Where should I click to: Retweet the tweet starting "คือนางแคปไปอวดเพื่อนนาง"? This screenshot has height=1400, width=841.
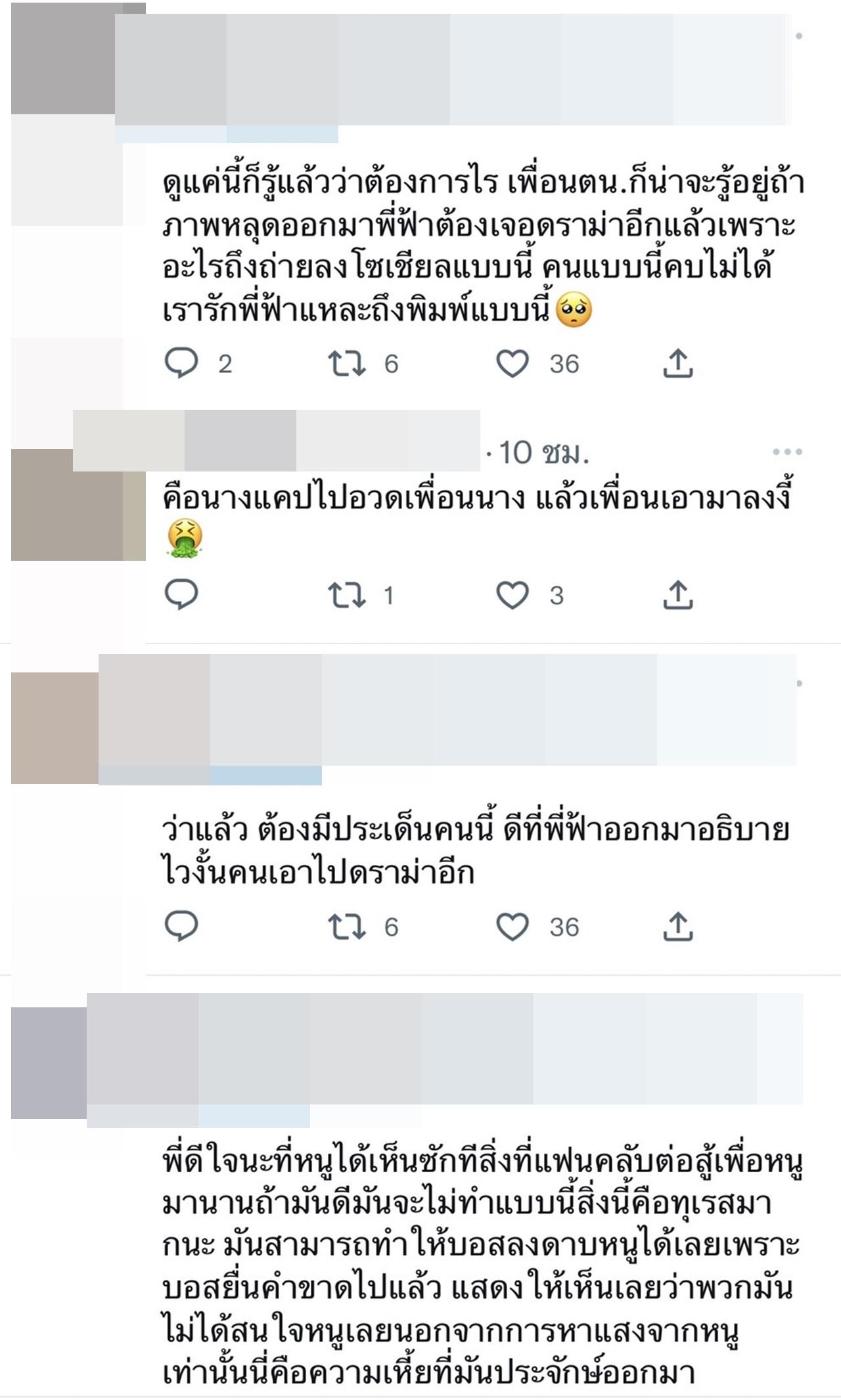click(347, 595)
